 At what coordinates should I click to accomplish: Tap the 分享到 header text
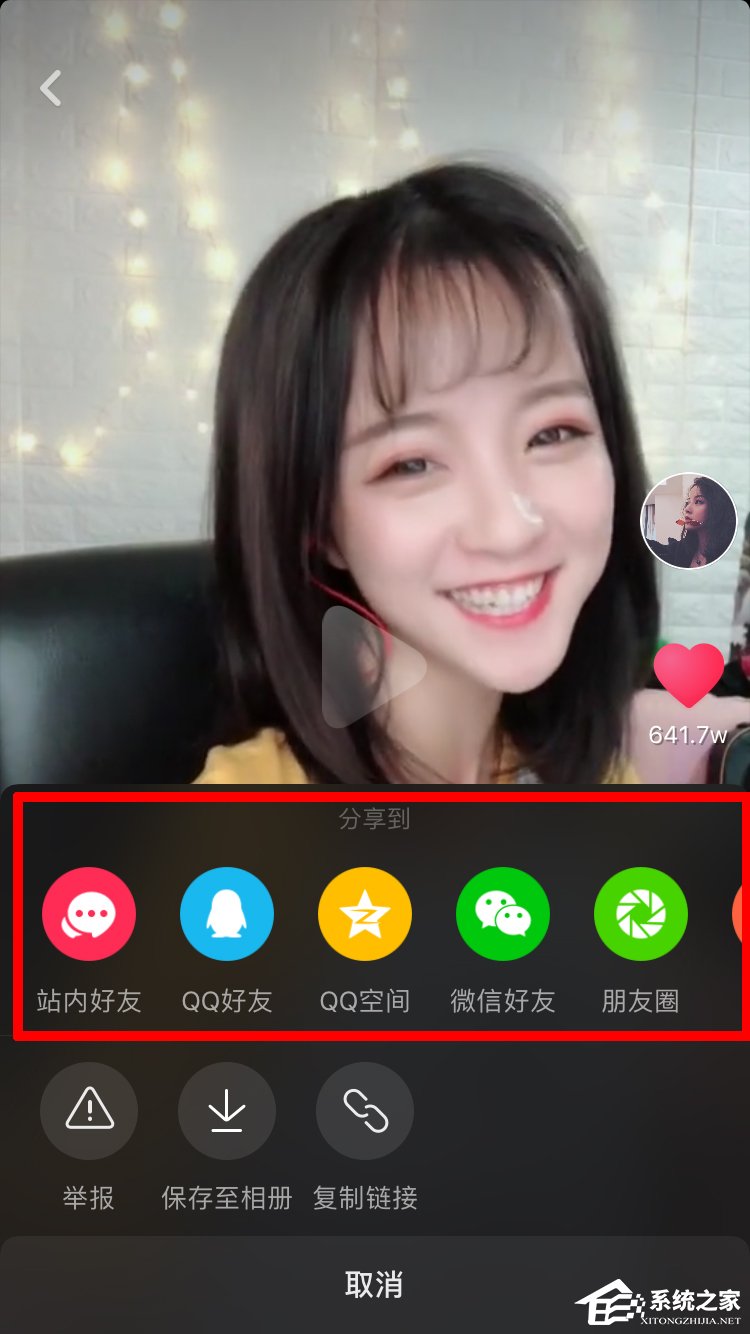[x=375, y=818]
